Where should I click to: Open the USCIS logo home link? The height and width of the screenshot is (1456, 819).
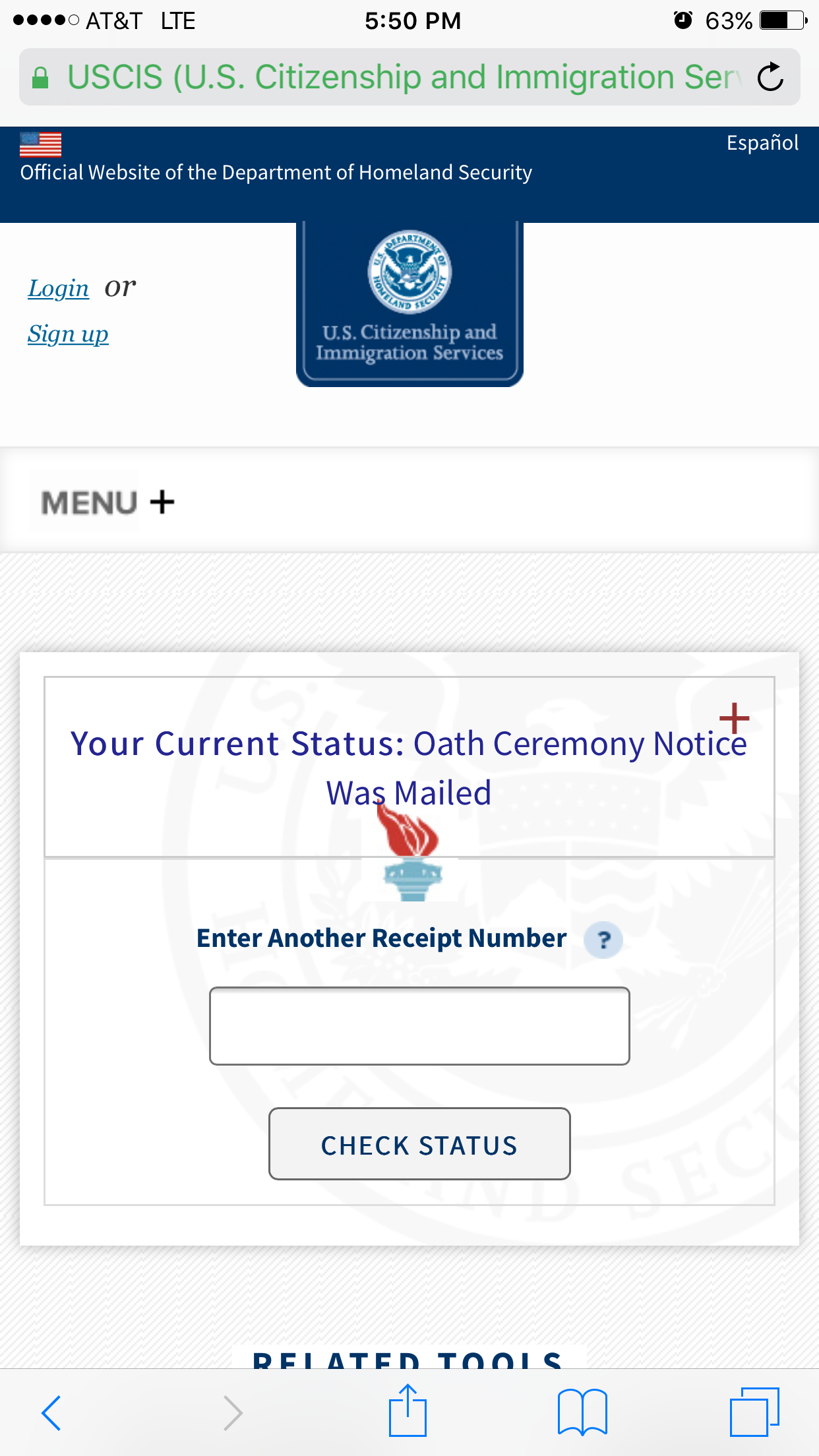click(x=409, y=305)
